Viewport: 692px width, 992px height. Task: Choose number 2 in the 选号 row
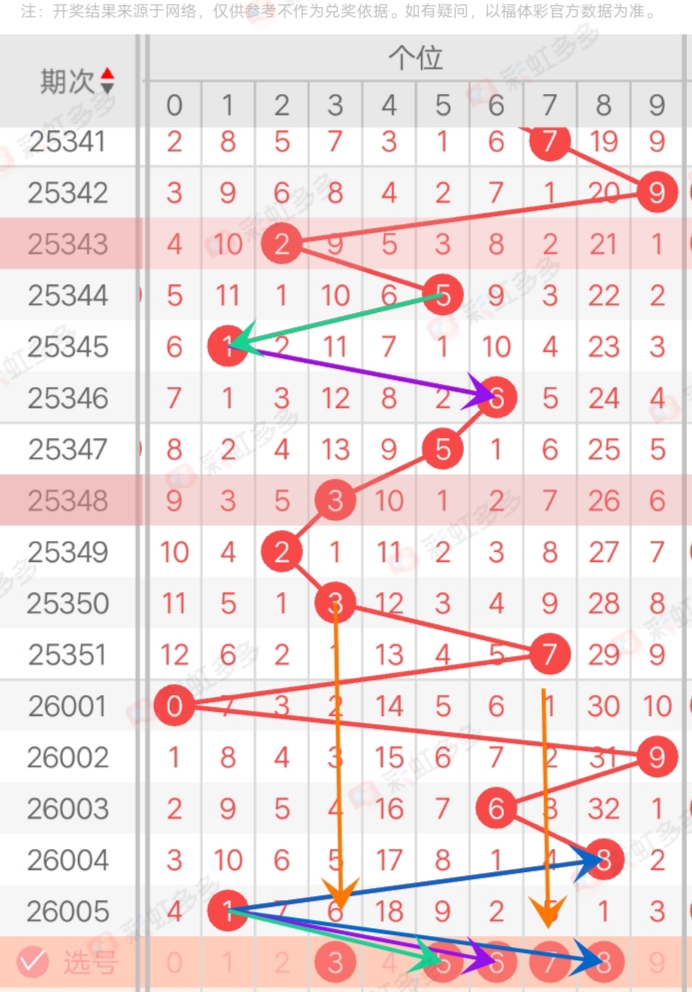(282, 963)
